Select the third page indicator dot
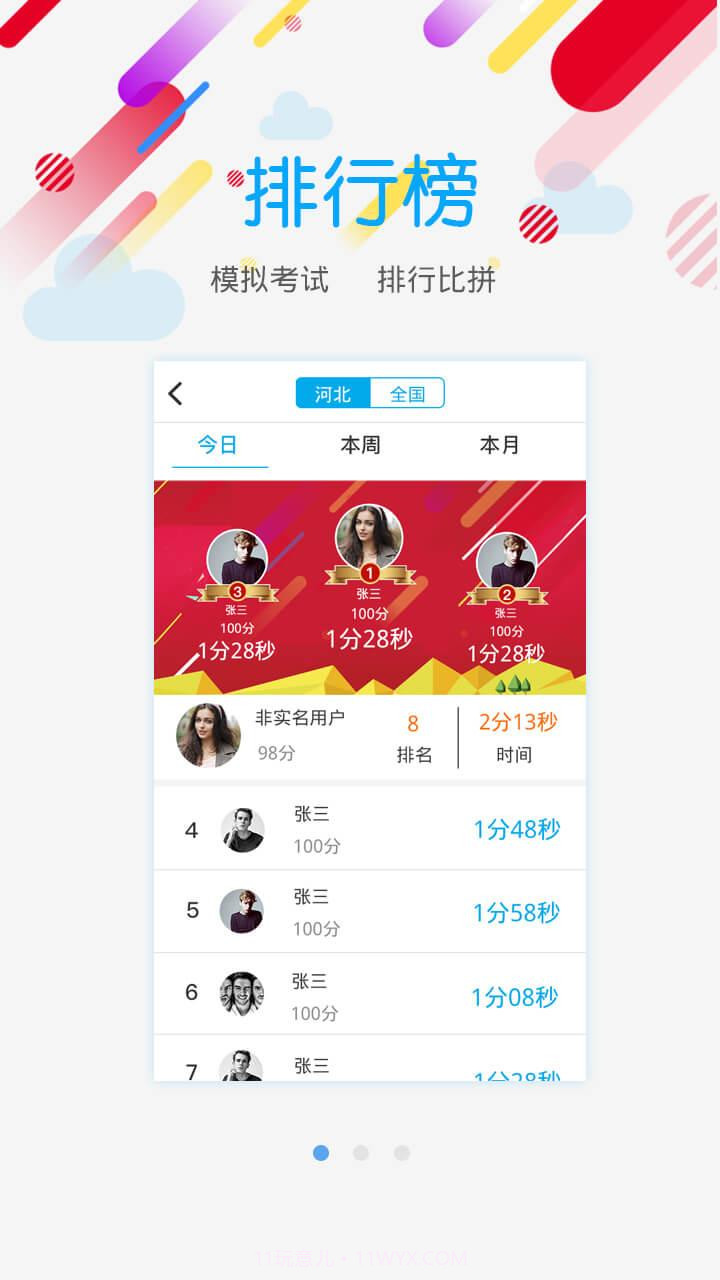 (401, 1152)
